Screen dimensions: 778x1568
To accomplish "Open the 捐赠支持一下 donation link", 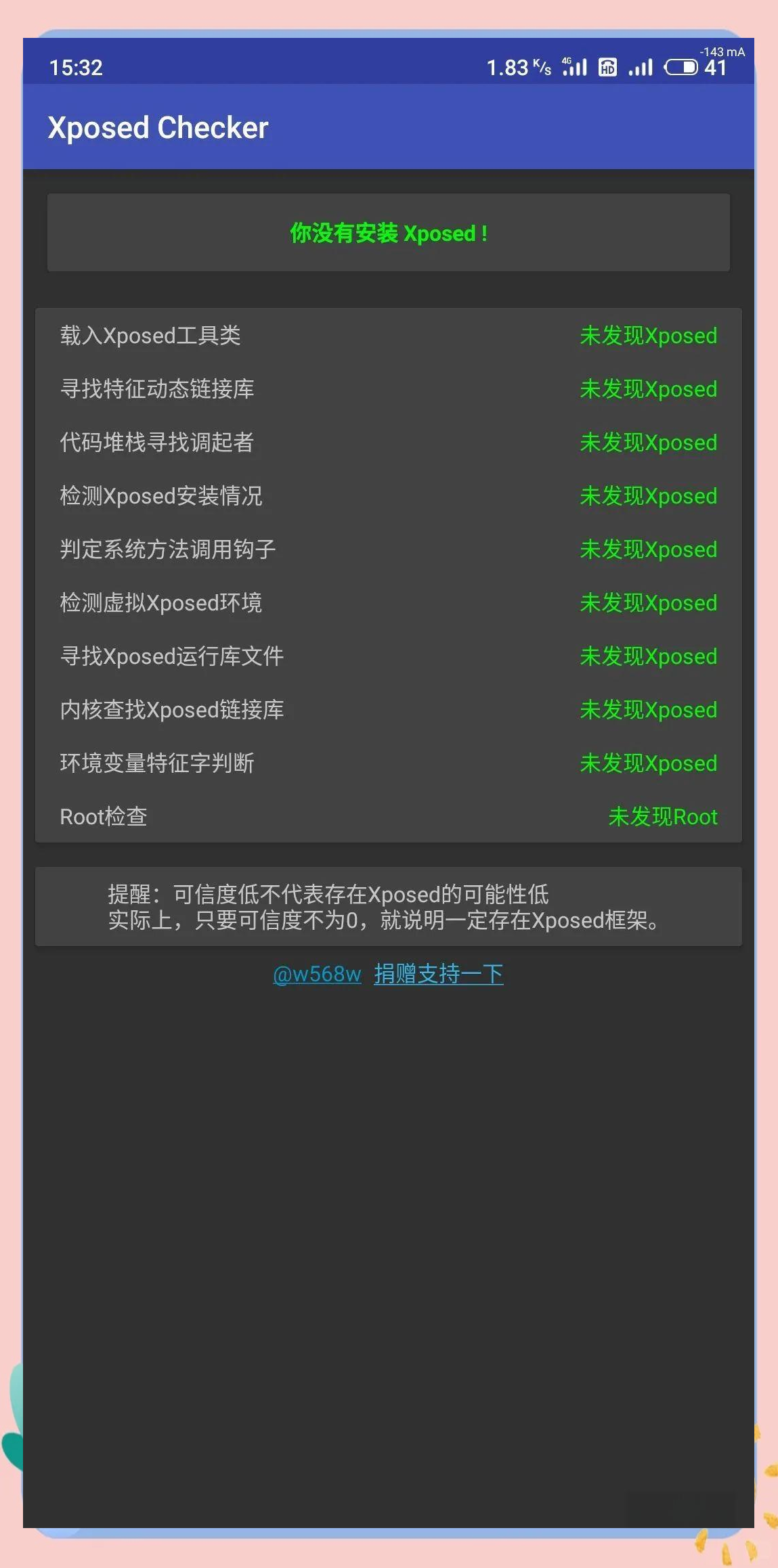I will coord(438,974).
